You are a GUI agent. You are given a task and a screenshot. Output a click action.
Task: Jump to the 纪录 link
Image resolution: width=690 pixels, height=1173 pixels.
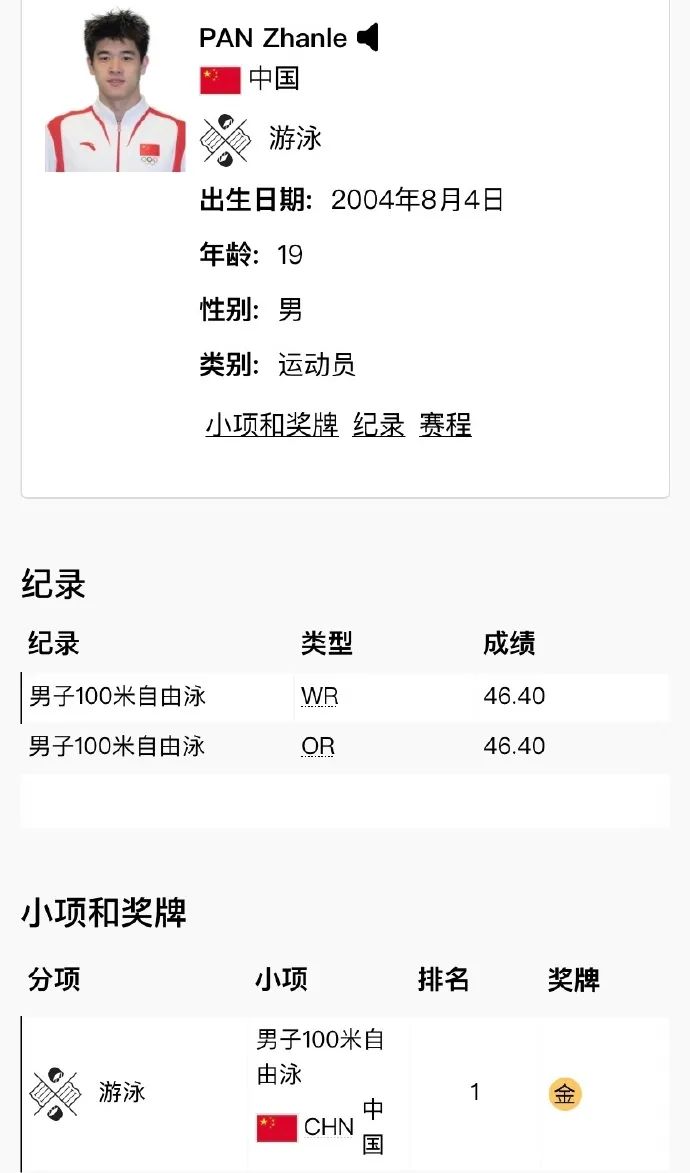tap(379, 425)
